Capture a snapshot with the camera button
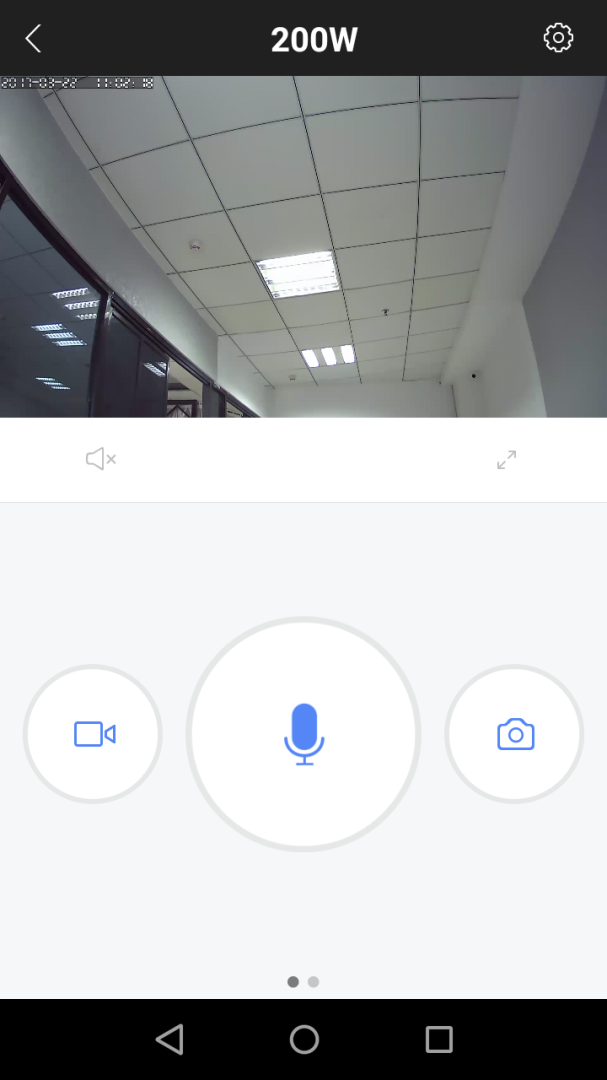This screenshot has width=607, height=1080. 515,734
